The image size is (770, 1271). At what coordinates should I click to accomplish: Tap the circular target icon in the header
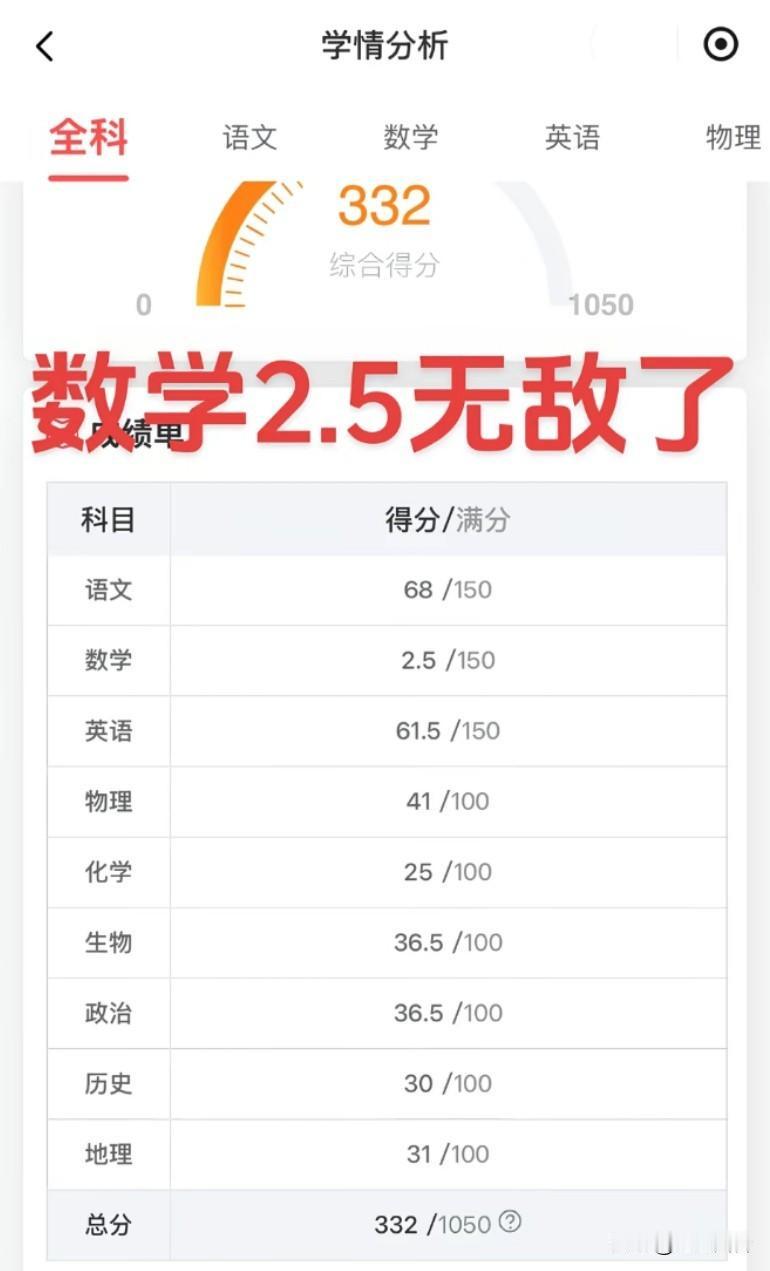[720, 45]
